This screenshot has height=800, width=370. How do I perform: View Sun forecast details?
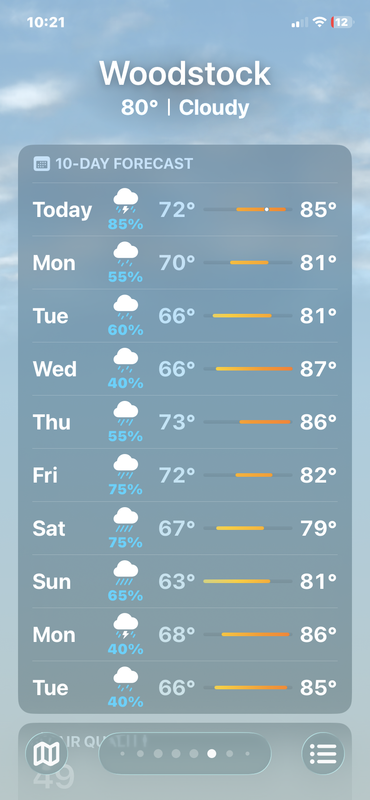[x=185, y=581]
